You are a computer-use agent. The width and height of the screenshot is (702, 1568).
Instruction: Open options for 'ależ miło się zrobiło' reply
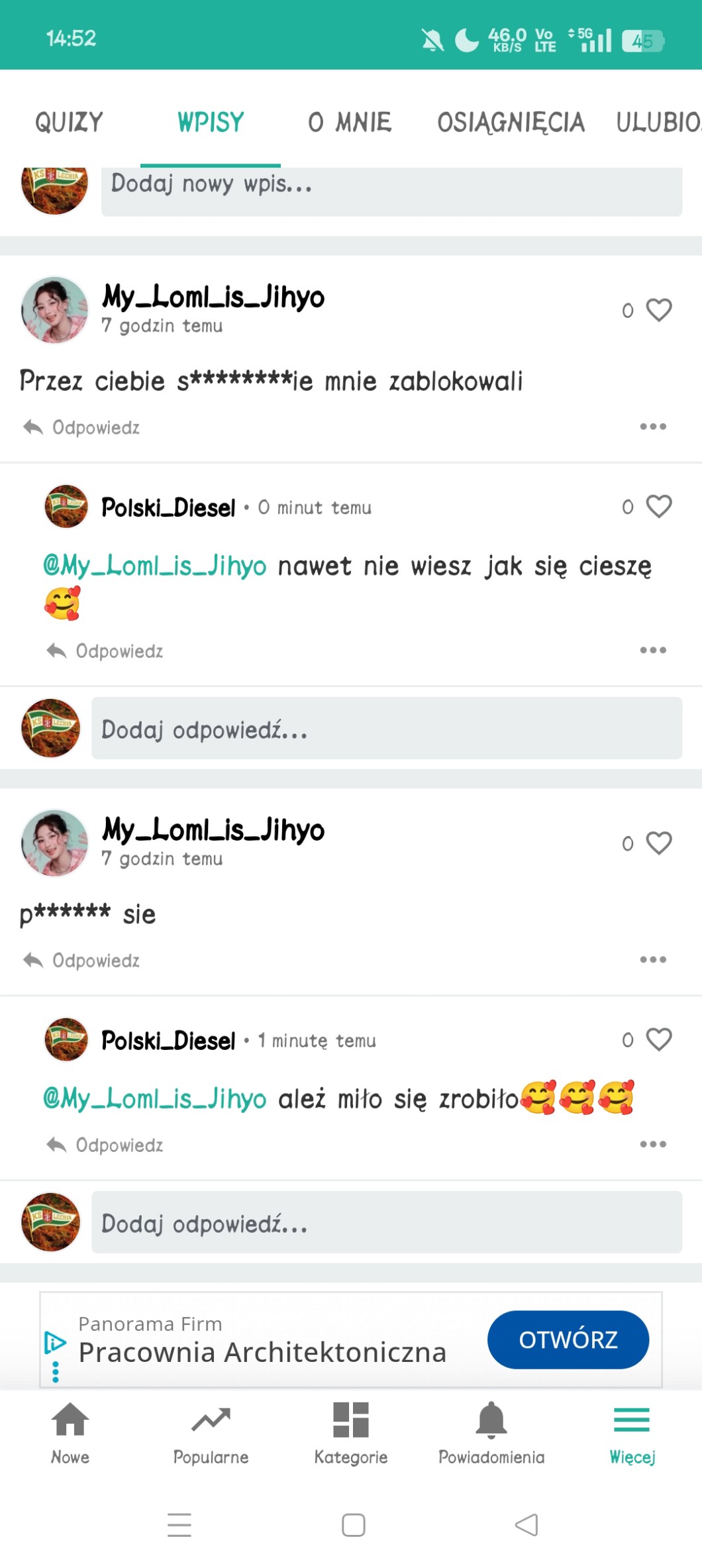tap(652, 1144)
